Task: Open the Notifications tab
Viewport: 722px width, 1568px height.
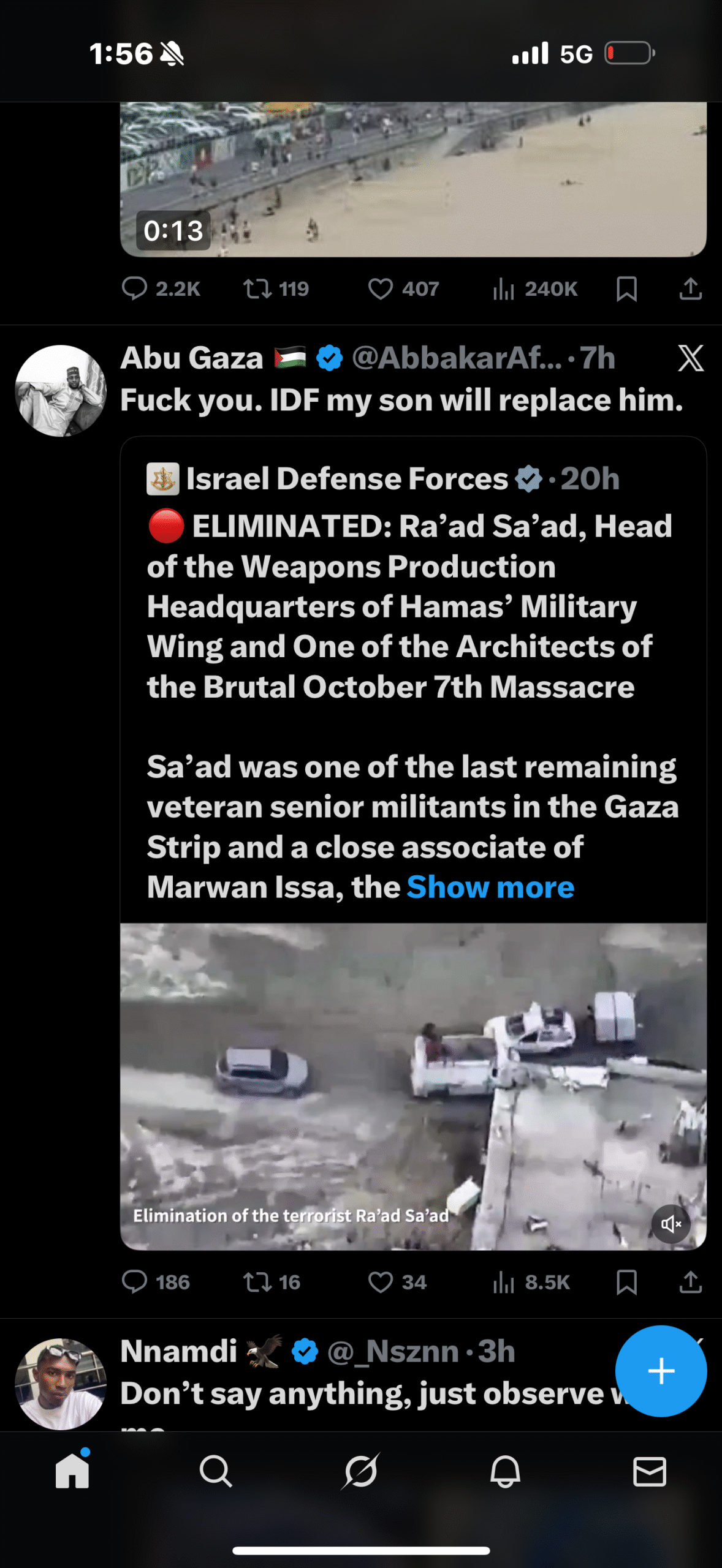Action: click(x=505, y=1471)
